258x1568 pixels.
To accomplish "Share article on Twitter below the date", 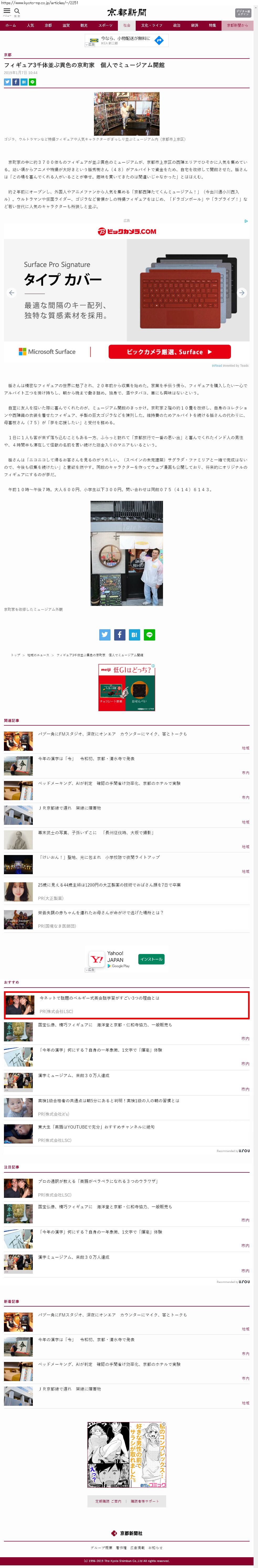I will [x=7, y=82].
